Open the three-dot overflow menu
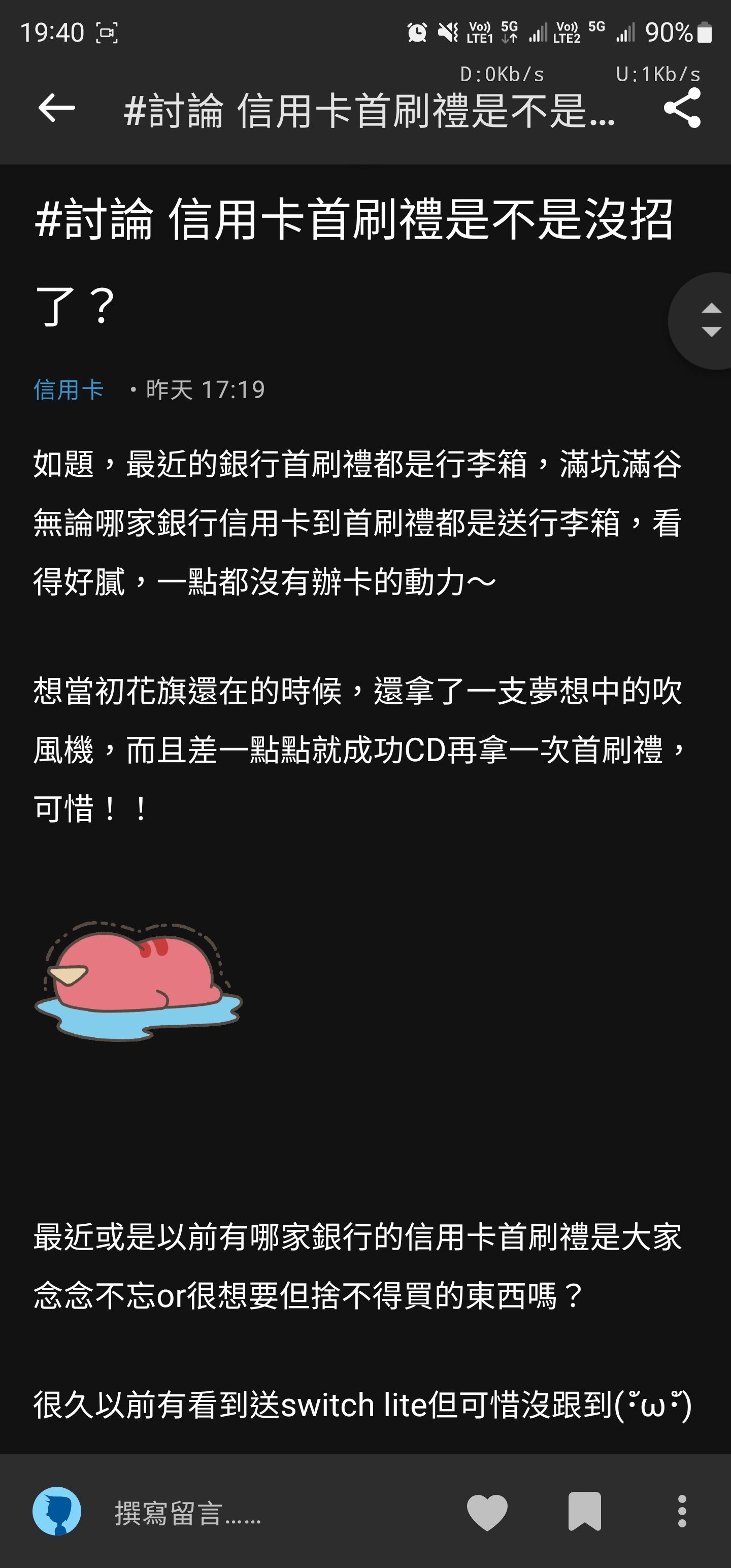The height and width of the screenshot is (1568, 731). click(x=682, y=1512)
